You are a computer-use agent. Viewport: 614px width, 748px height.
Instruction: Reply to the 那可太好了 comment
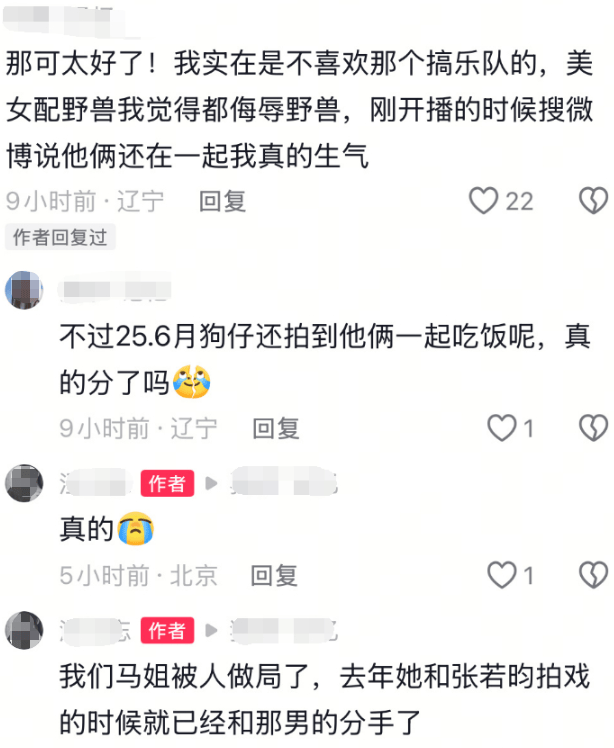click(222, 201)
